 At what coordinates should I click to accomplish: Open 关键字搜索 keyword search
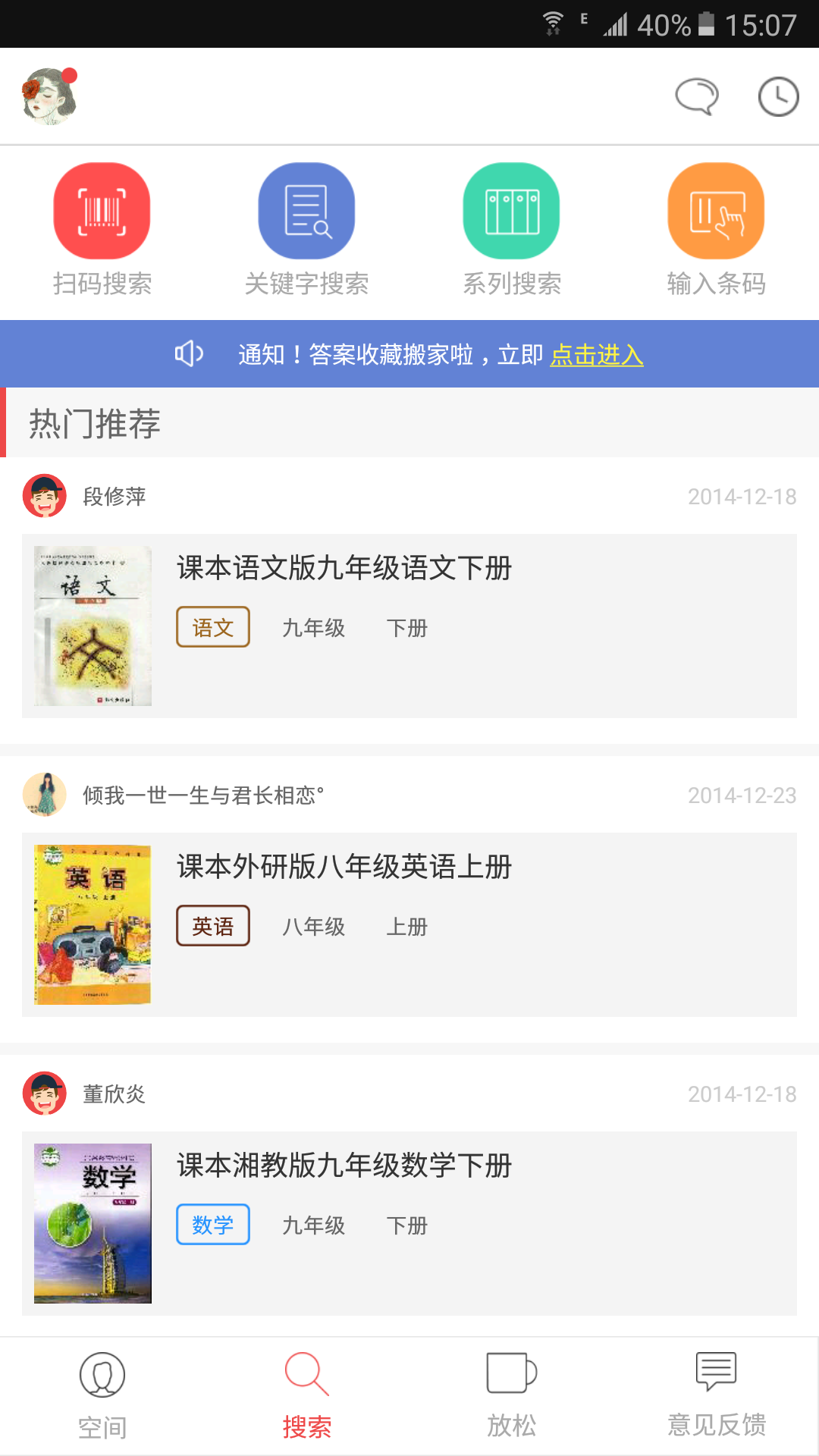pos(306,229)
